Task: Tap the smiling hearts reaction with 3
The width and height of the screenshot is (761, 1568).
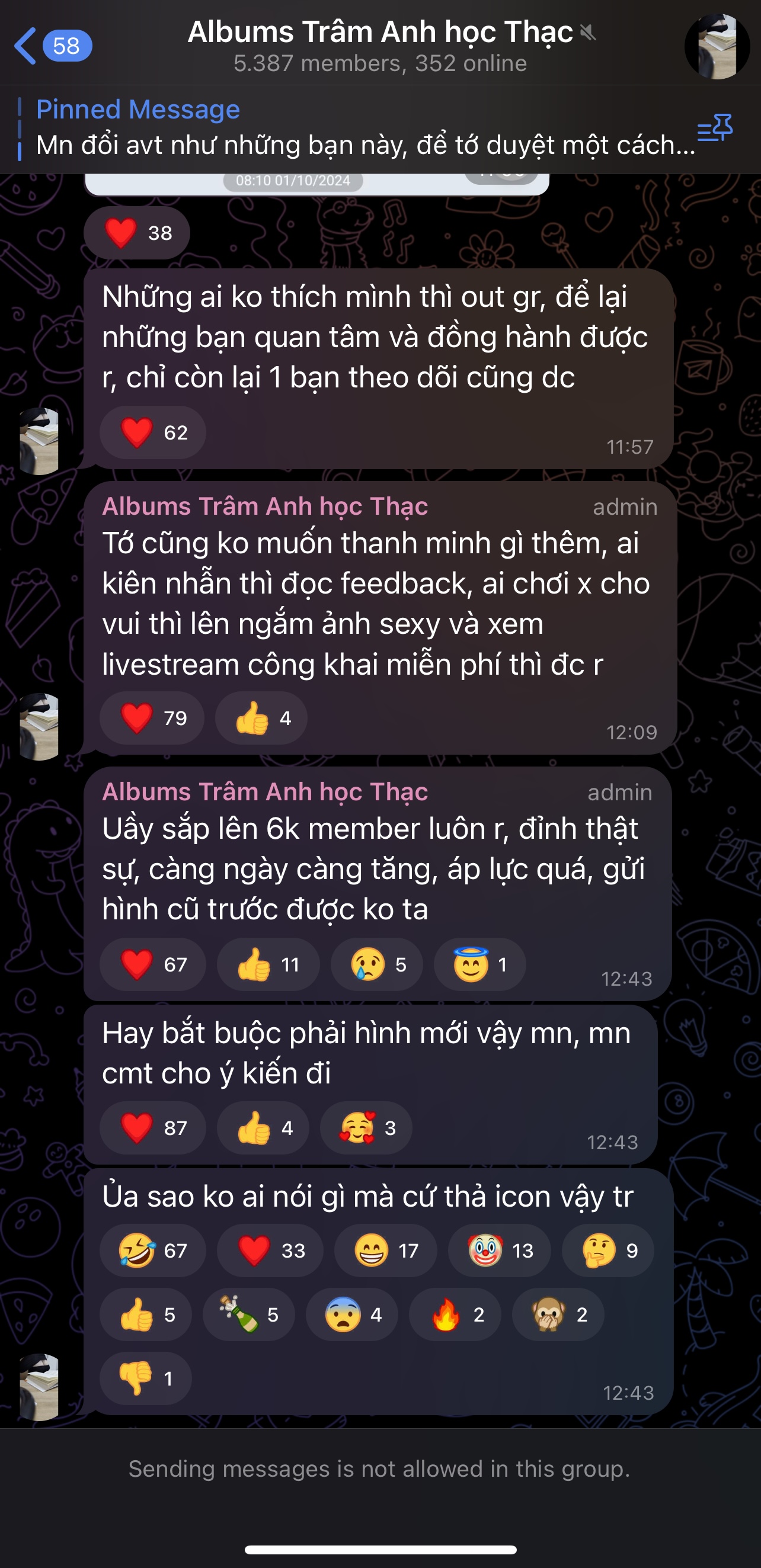Action: [x=366, y=1128]
